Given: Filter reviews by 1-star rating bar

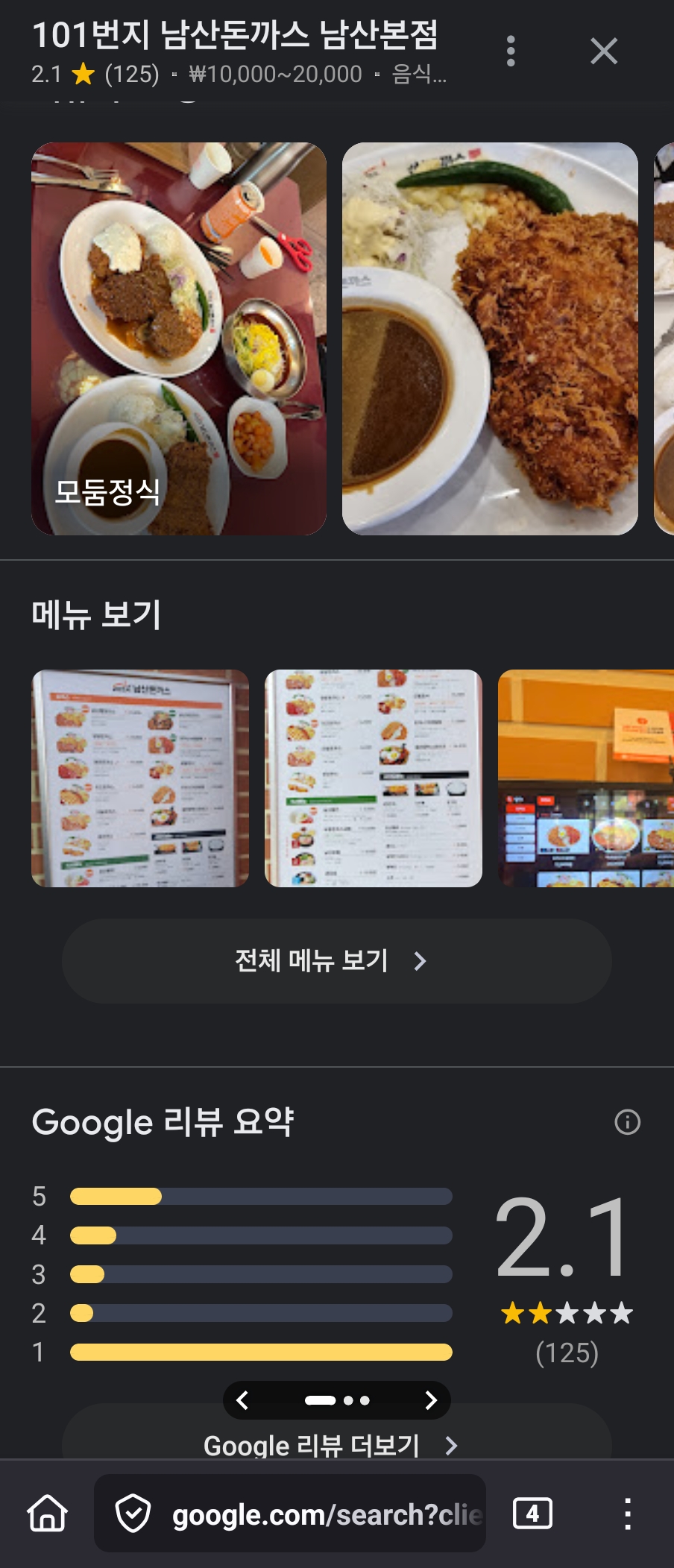Looking at the screenshot, I should pyautogui.click(x=261, y=1353).
